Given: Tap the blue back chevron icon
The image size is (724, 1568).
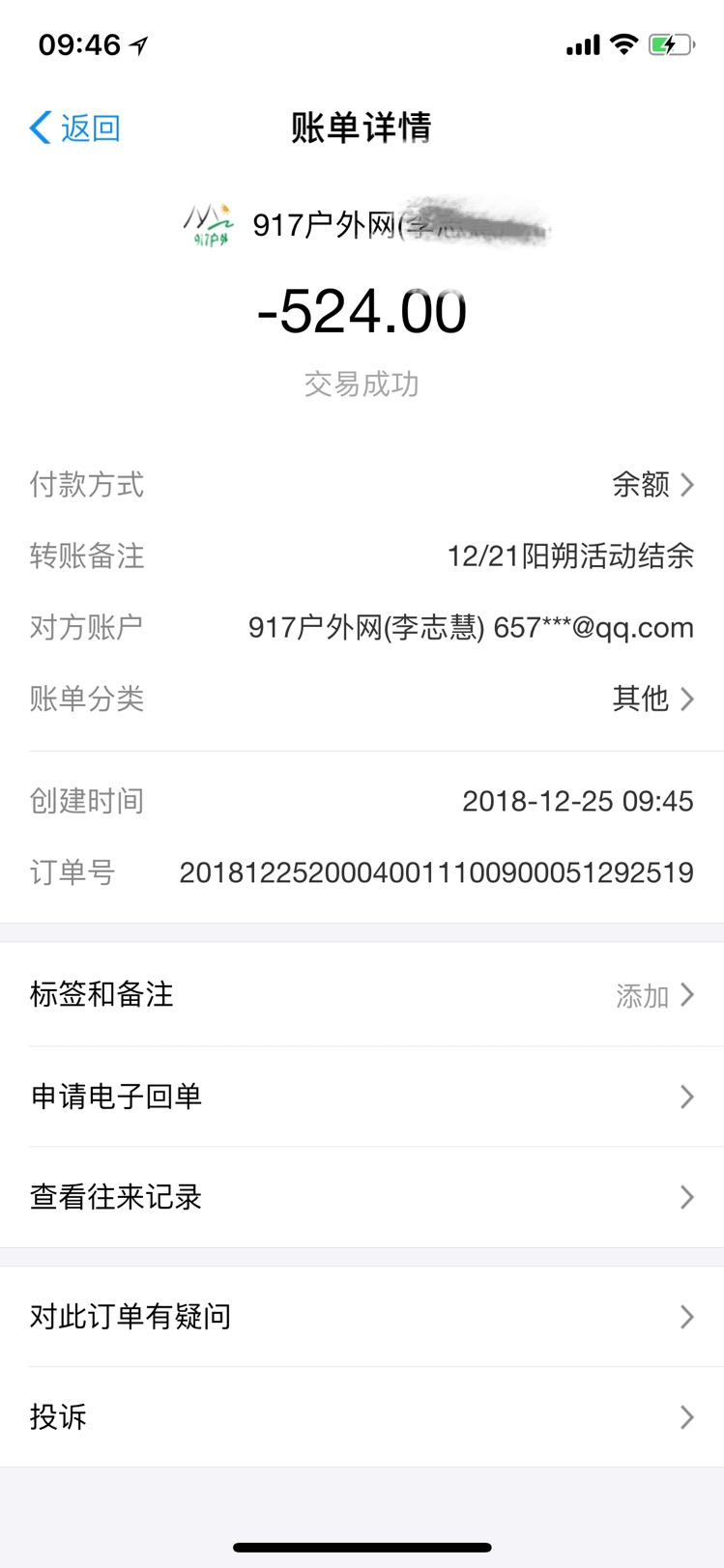Looking at the screenshot, I should tap(38, 127).
